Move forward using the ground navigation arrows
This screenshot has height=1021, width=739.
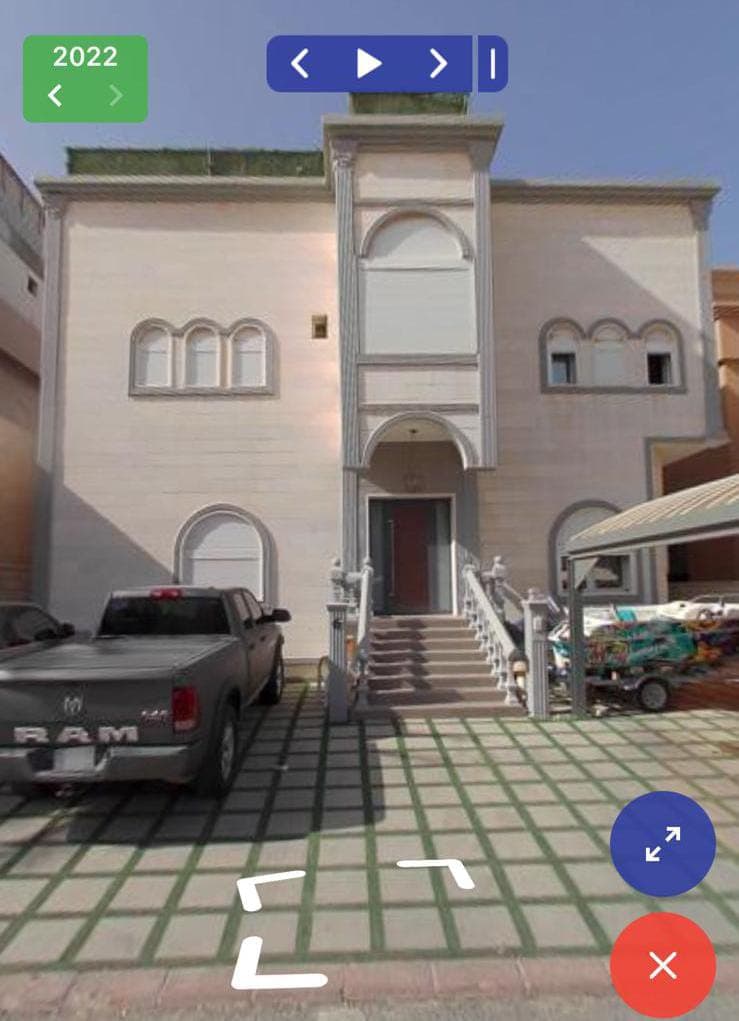(437, 872)
